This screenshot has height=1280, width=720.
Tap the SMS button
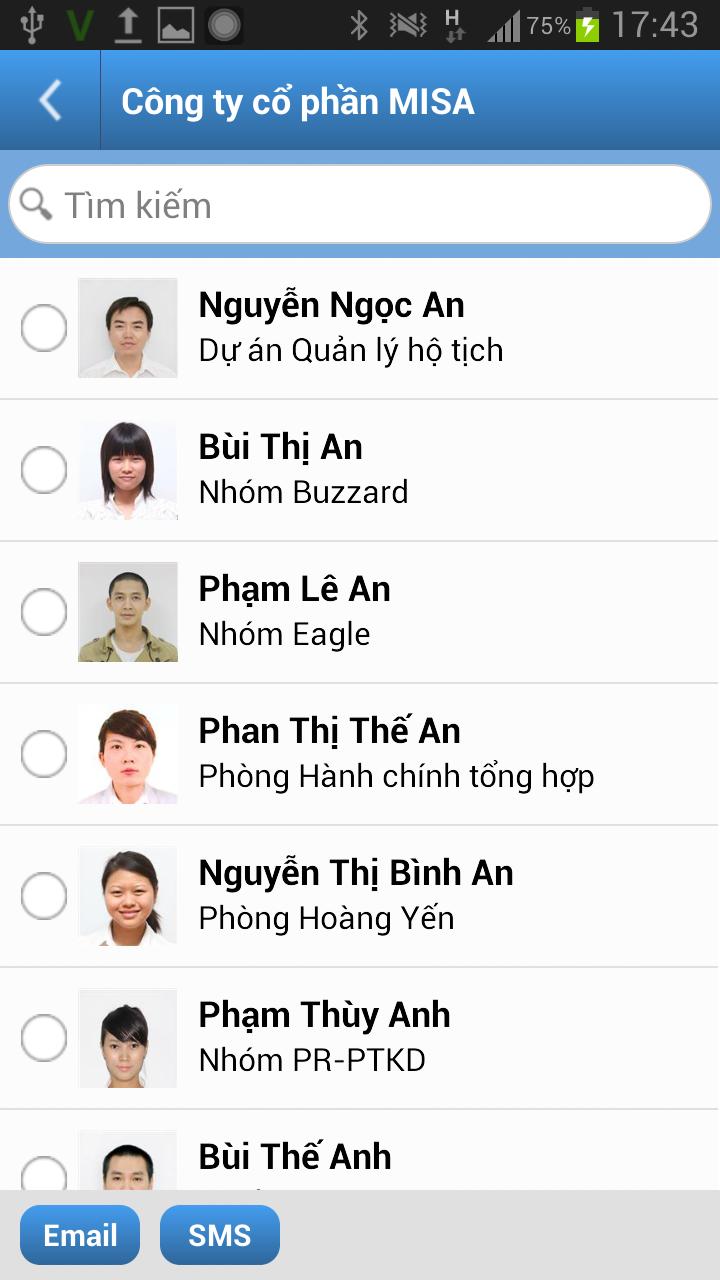[x=220, y=1236]
